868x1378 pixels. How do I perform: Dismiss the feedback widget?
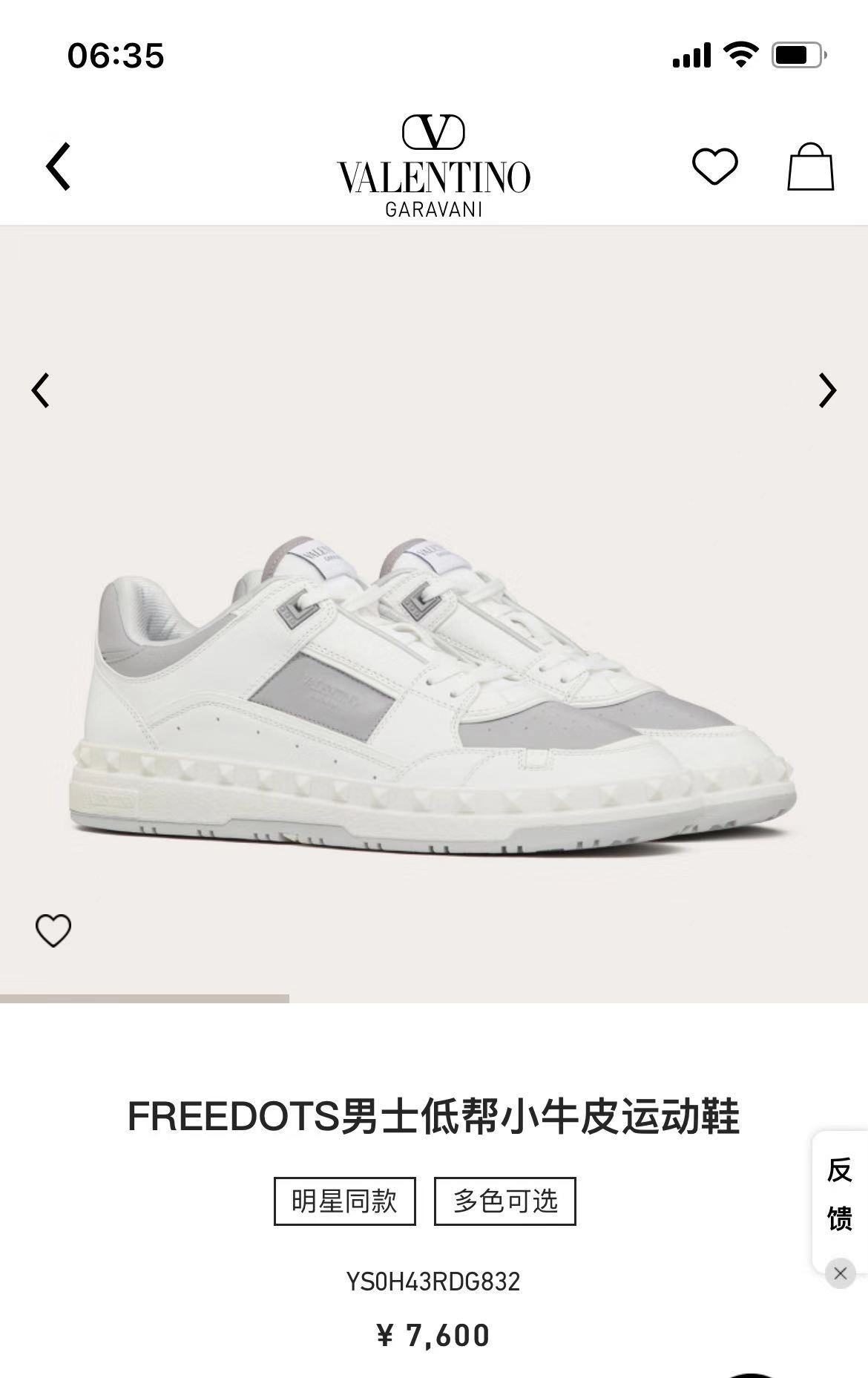[x=840, y=1273]
